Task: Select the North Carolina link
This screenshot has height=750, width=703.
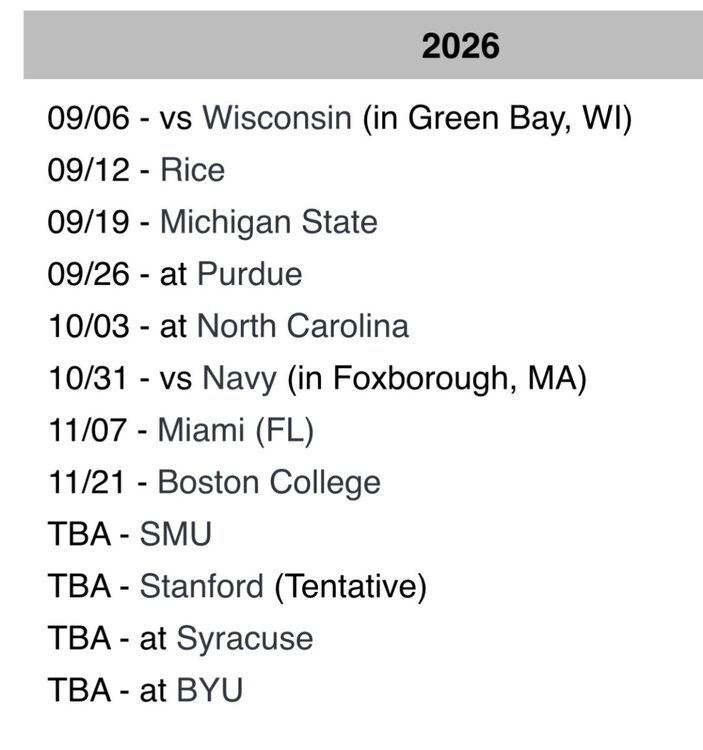Action: (x=303, y=326)
